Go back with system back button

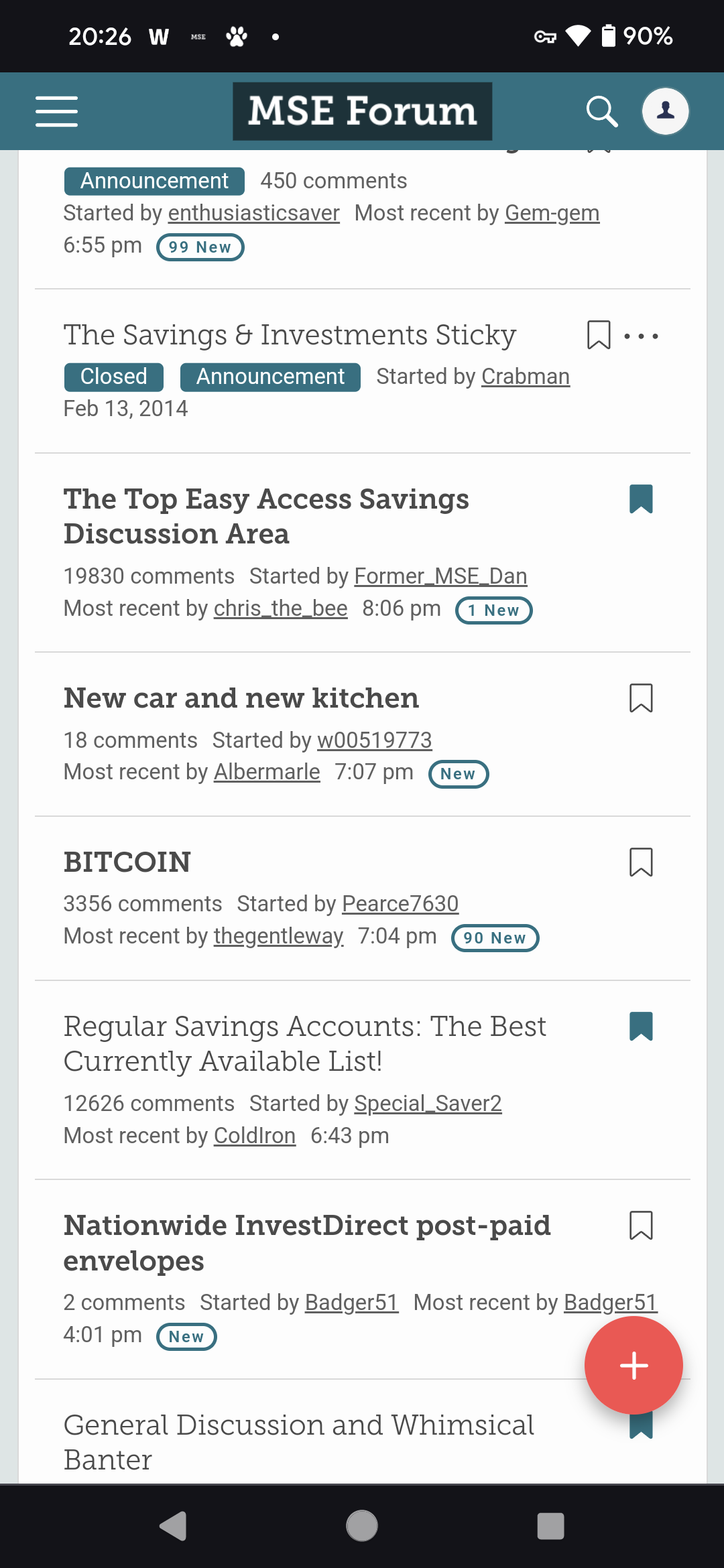(173, 1526)
